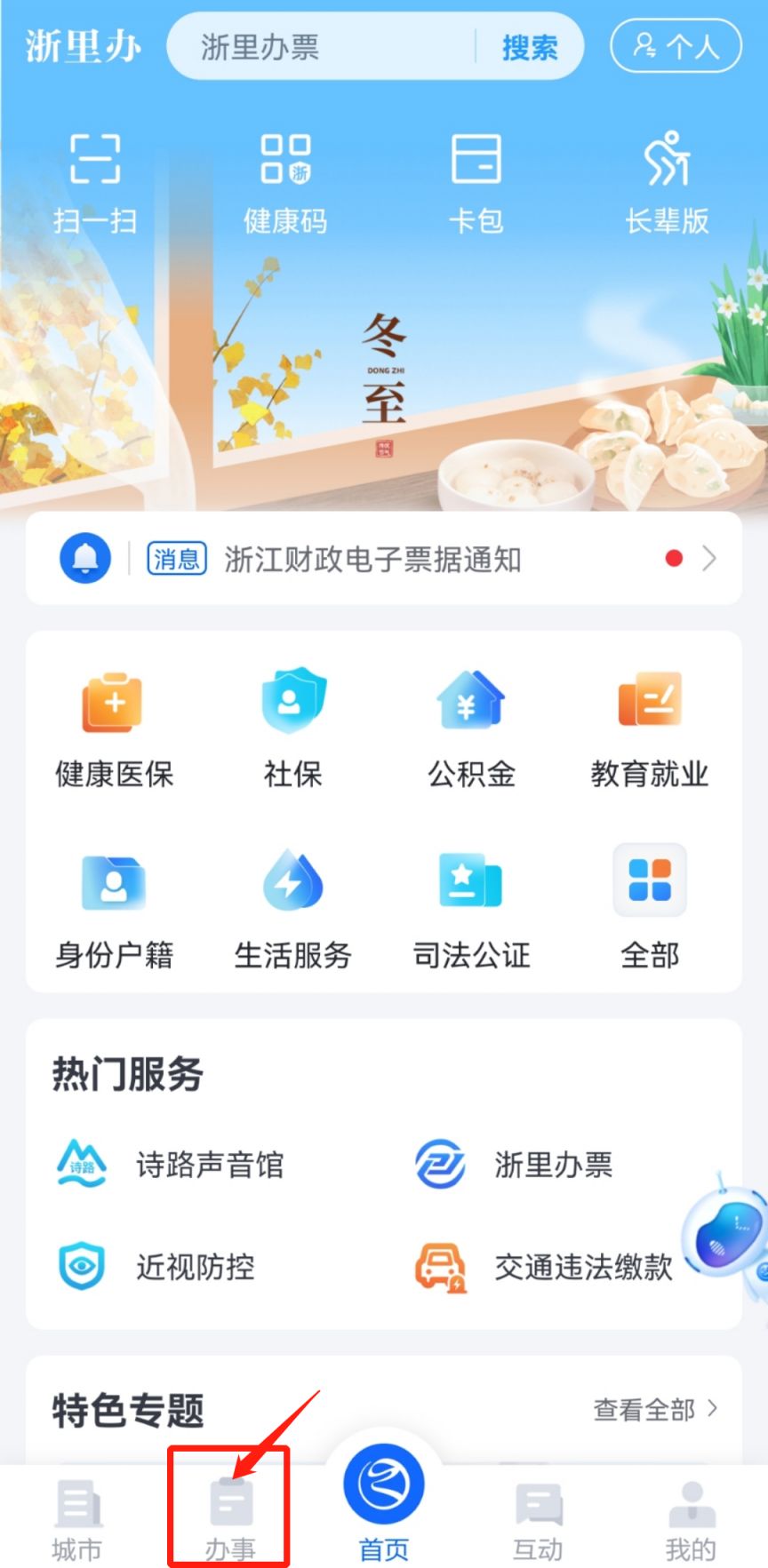The image size is (768, 1568).
Task: Open the 身份户籍 identity service
Action: point(114,906)
